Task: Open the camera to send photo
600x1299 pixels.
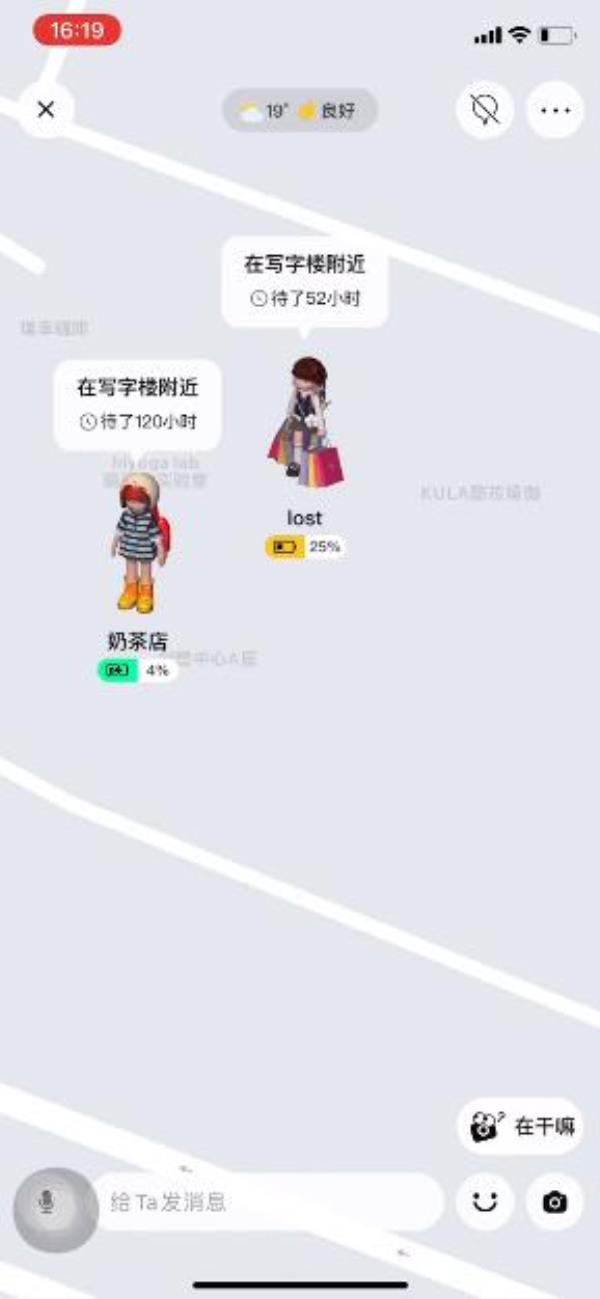Action: (x=554, y=1202)
